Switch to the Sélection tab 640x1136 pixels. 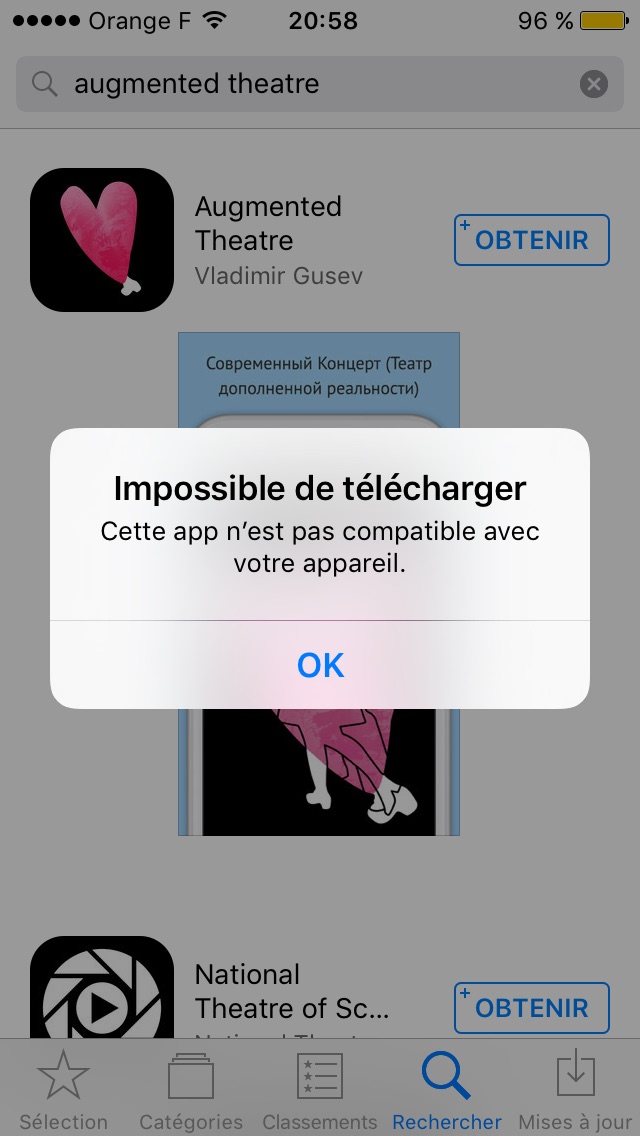64,1090
